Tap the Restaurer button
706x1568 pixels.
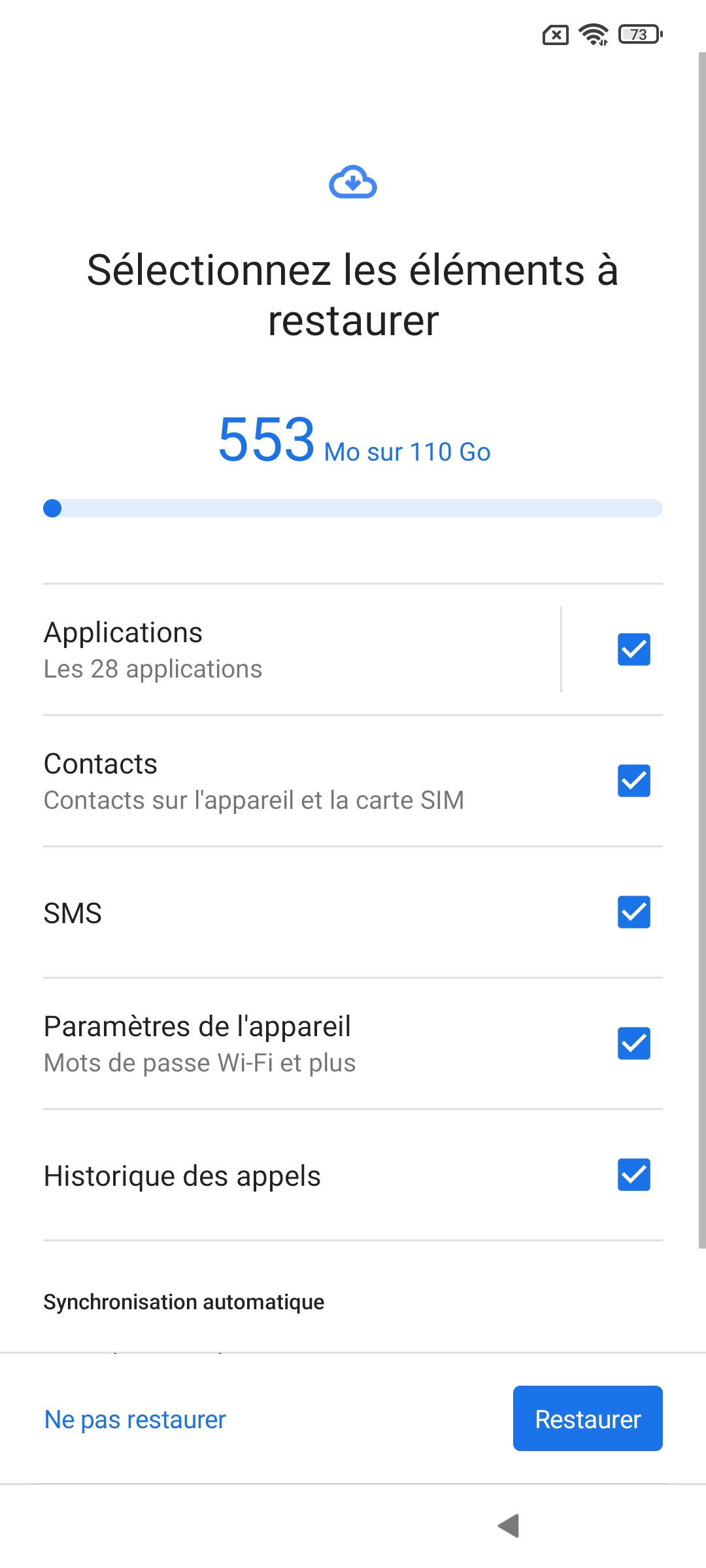587,1419
